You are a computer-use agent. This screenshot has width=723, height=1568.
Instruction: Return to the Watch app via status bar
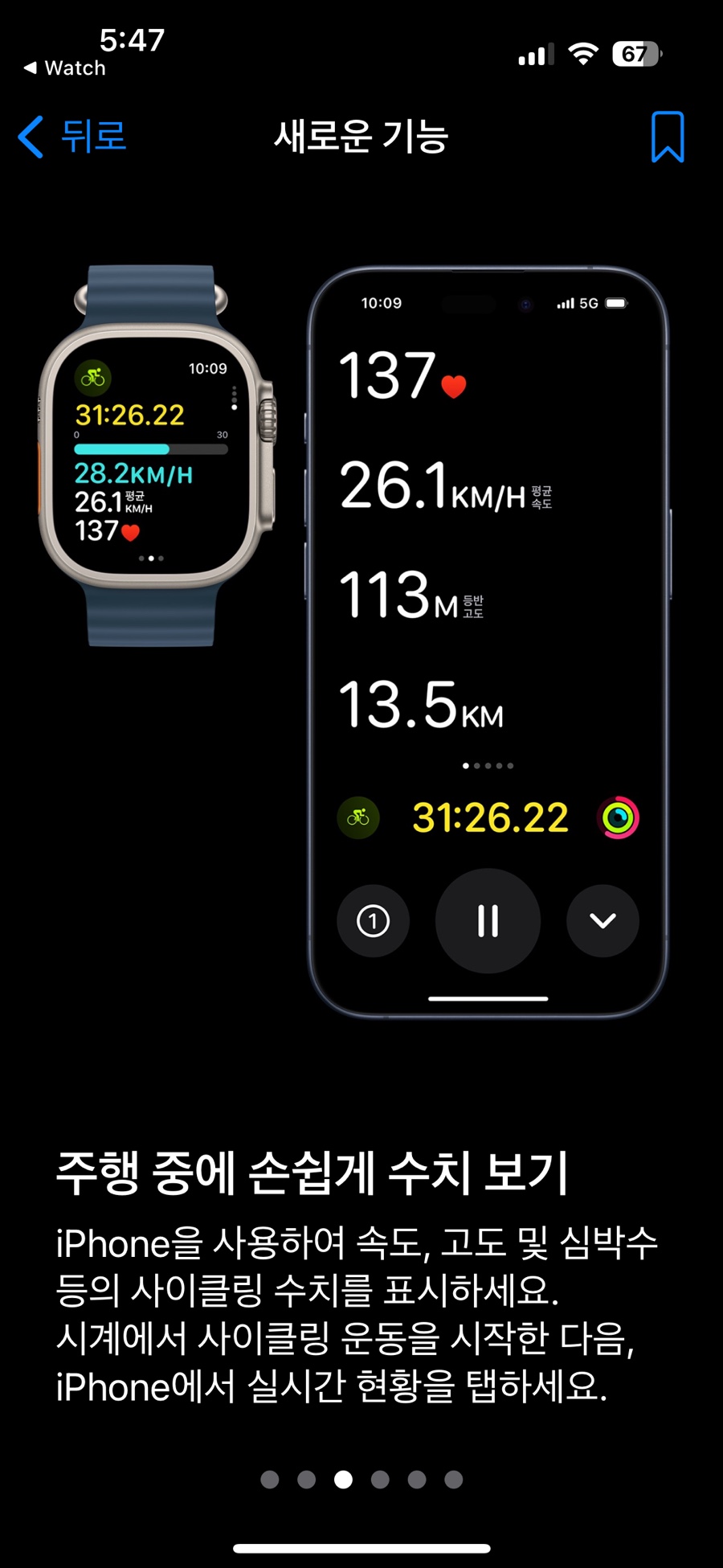coord(66,68)
